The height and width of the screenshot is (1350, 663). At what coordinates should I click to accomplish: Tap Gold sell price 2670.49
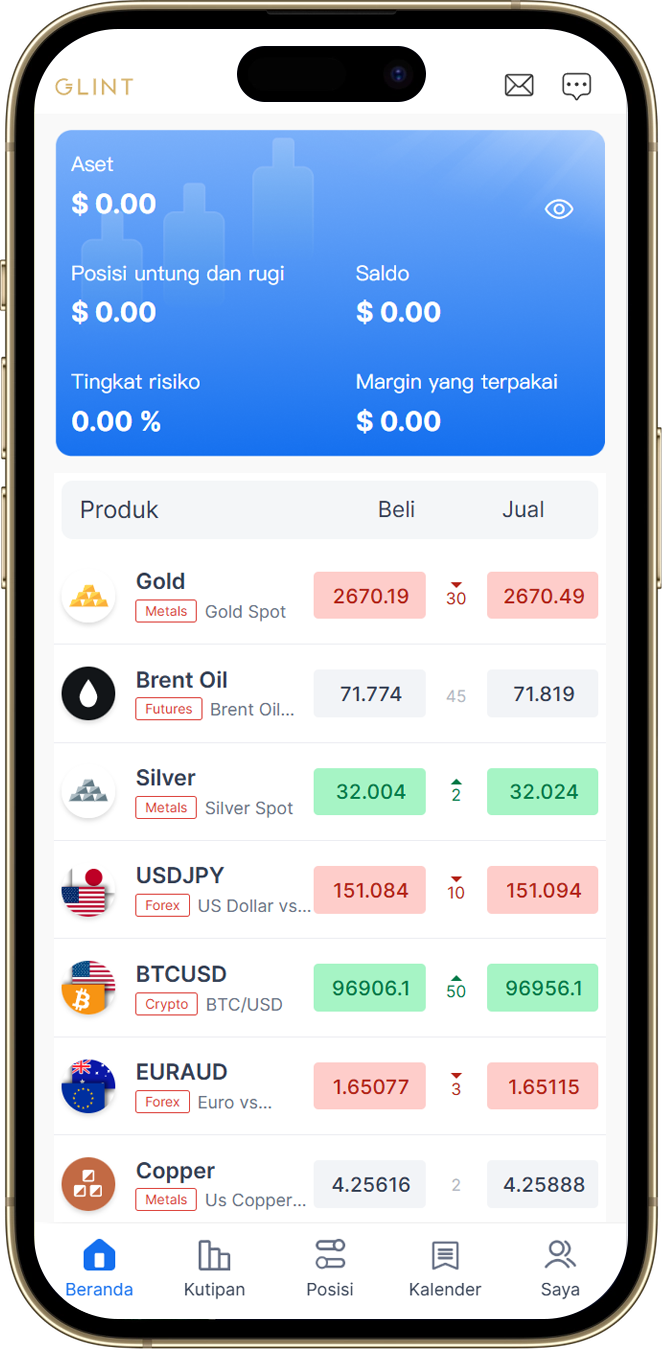(543, 596)
